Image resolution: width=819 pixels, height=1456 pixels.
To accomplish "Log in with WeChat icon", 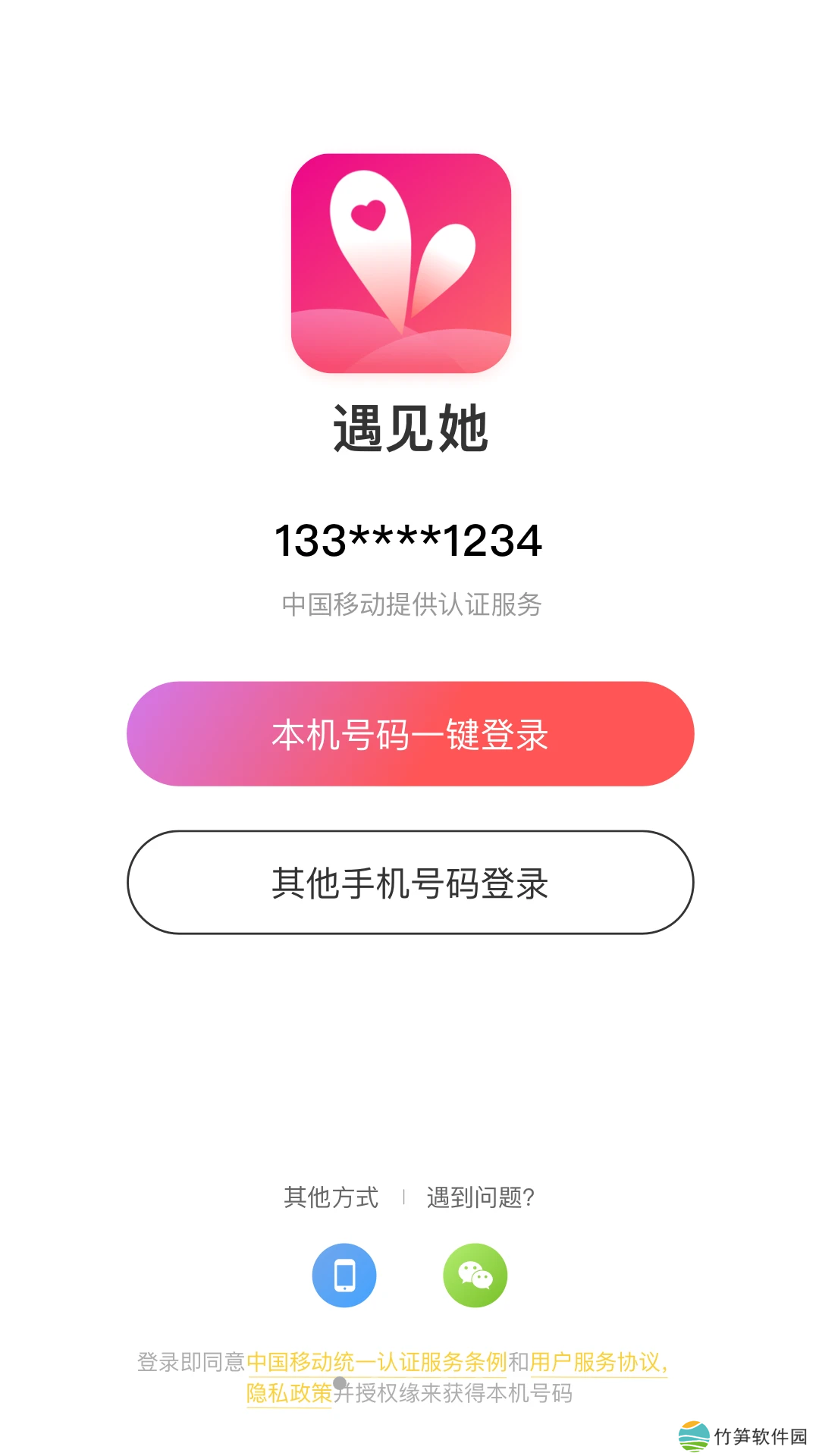I will point(475,1275).
